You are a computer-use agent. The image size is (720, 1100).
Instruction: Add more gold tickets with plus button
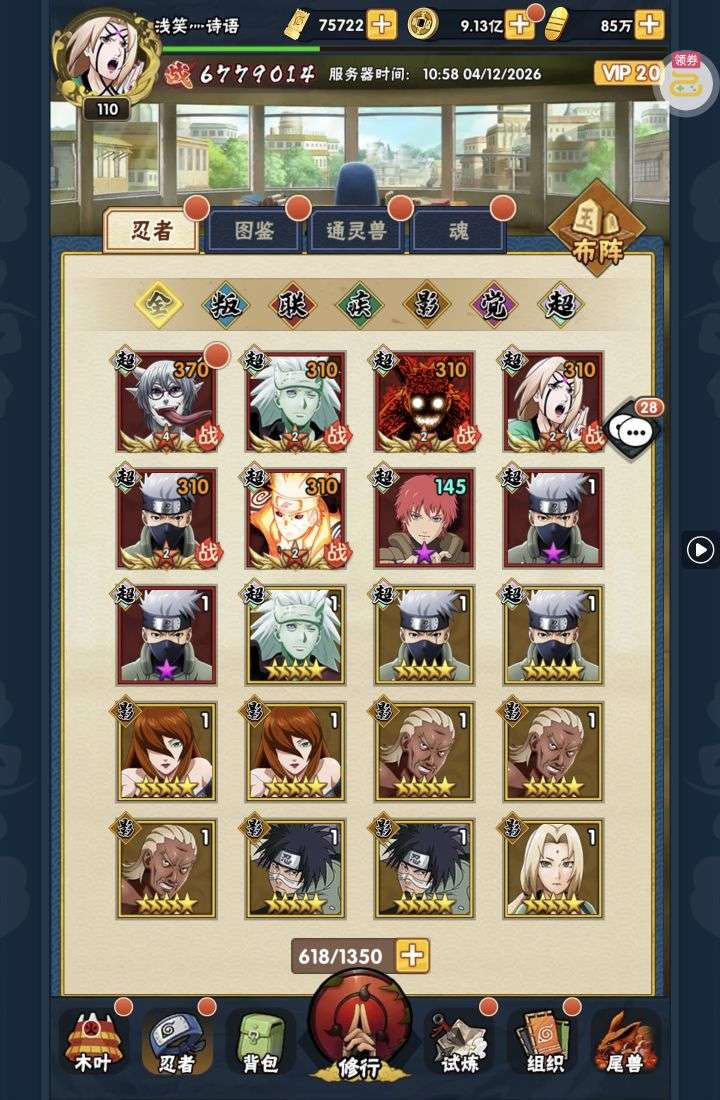click(382, 24)
